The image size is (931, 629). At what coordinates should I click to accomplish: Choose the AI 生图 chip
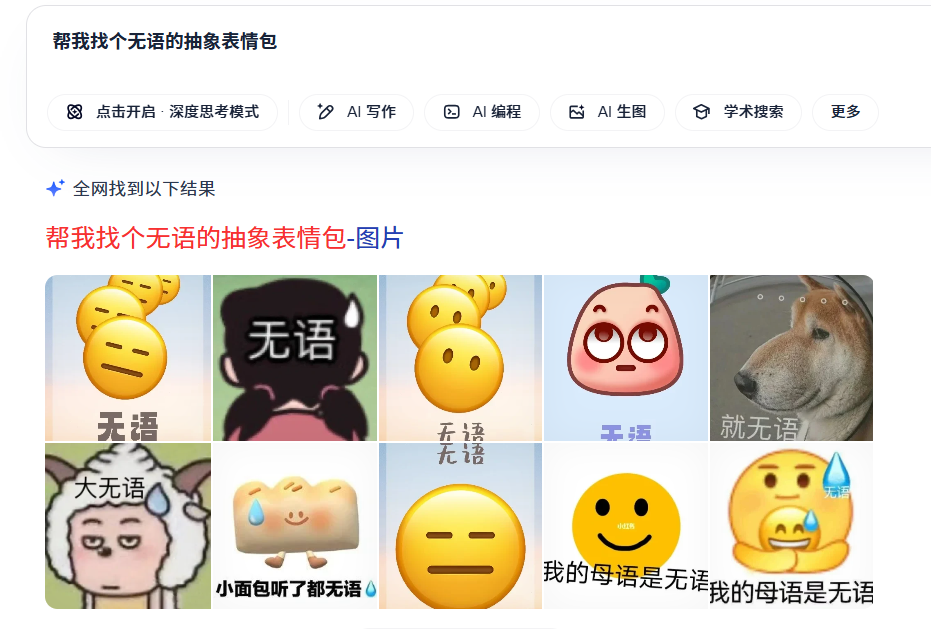607,112
